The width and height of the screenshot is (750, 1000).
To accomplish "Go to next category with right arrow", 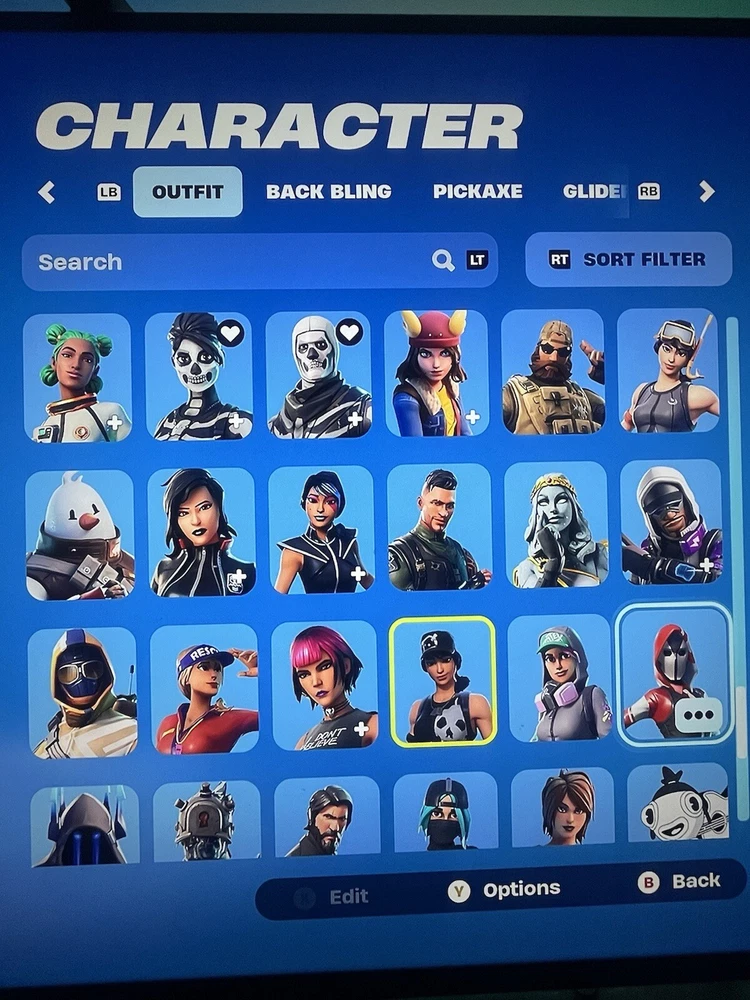I will (x=706, y=191).
